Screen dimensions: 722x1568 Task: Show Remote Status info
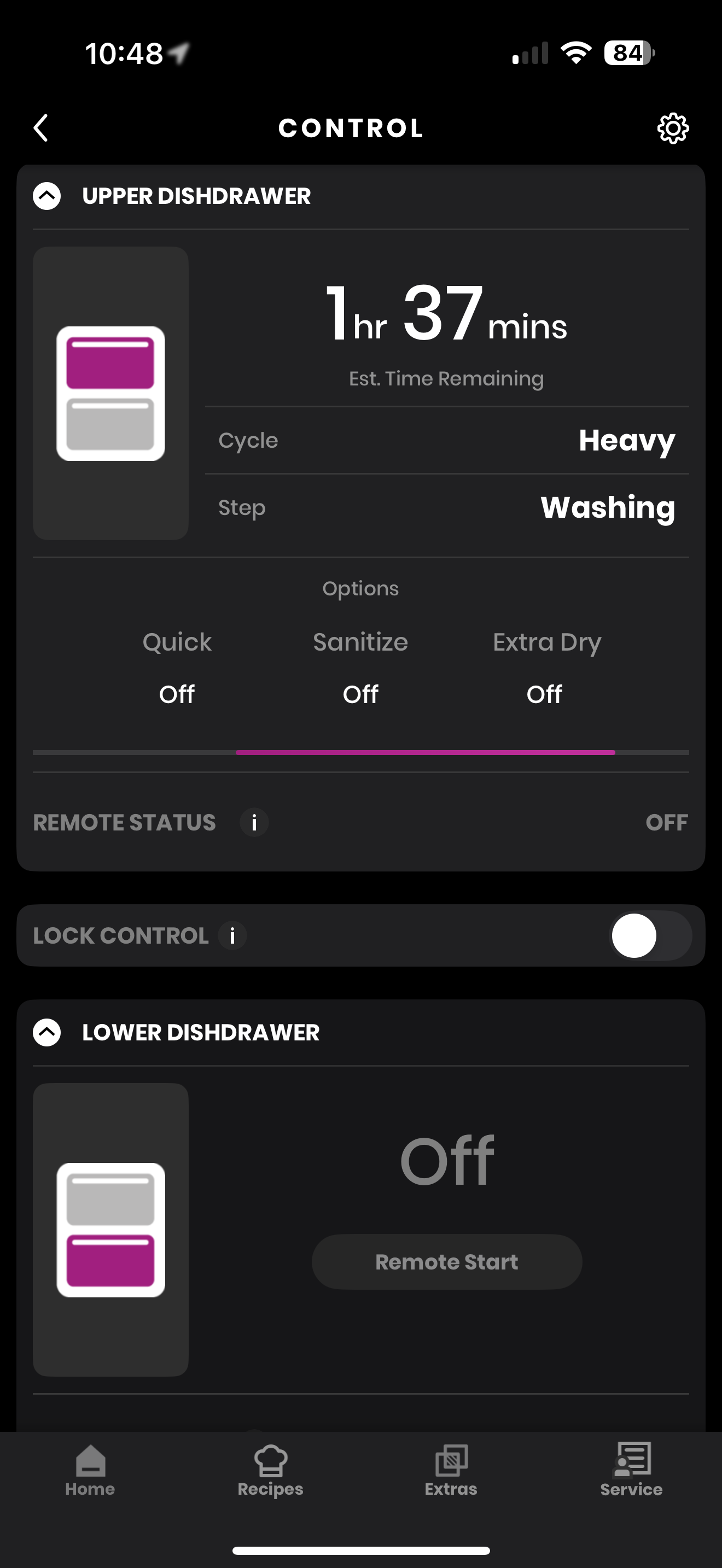[x=254, y=822]
